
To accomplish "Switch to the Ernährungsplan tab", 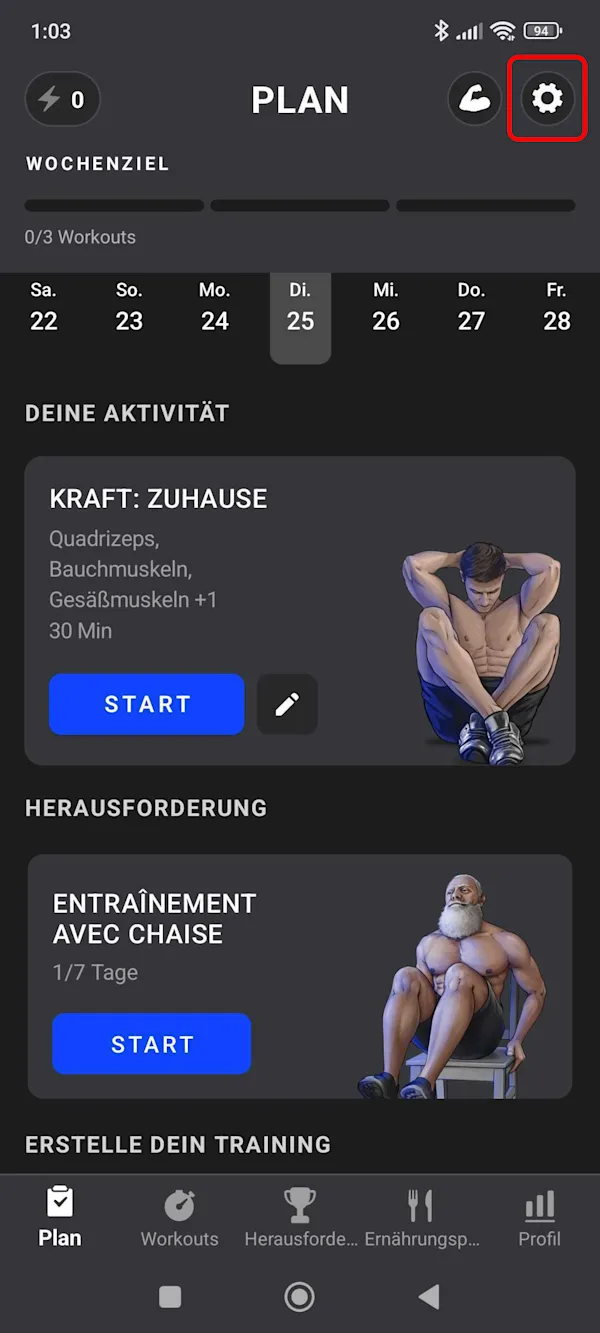I will point(421,1218).
